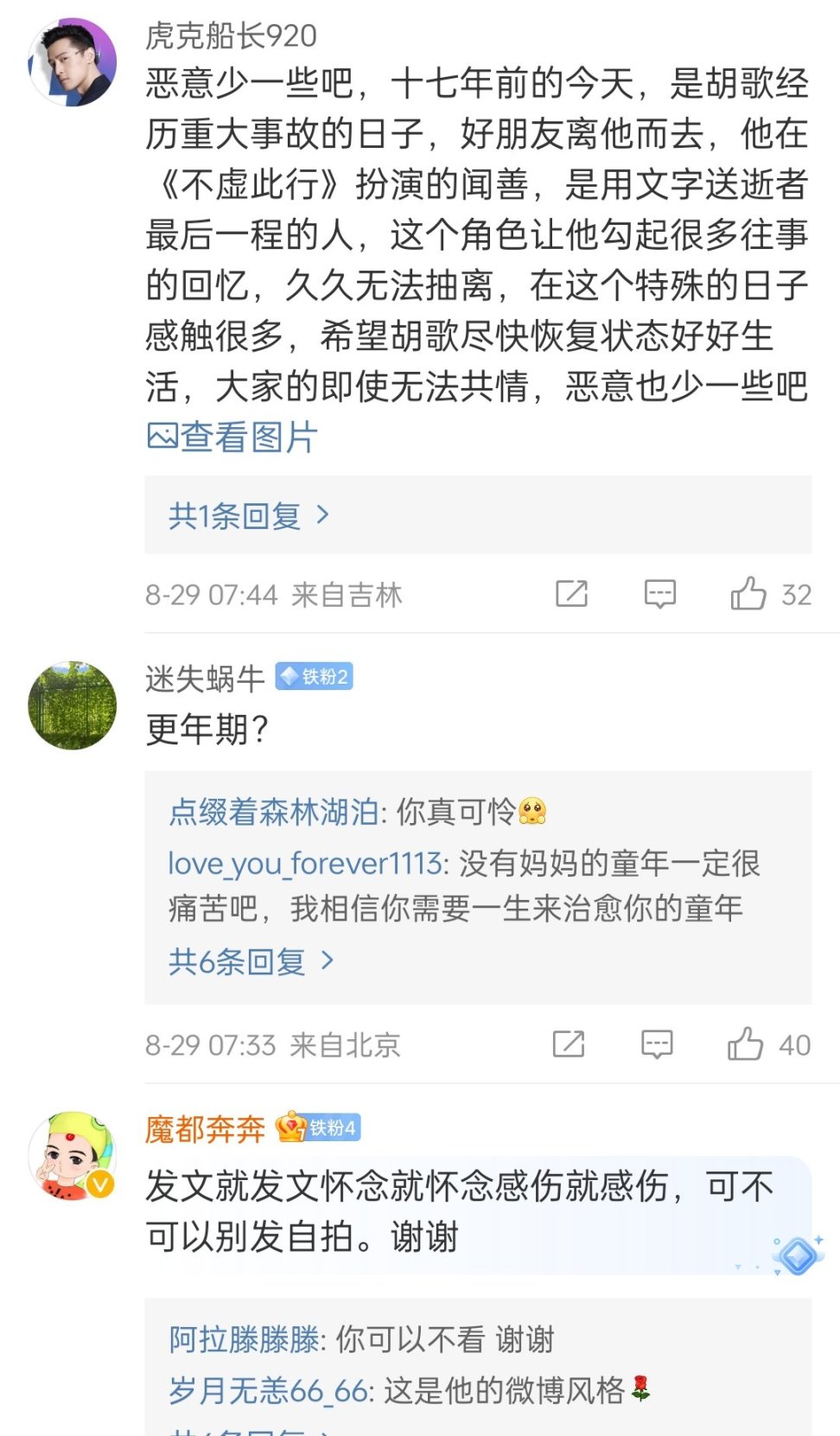Open 迷失蜗牛's profile avatar
840x1436 pixels.
click(73, 705)
